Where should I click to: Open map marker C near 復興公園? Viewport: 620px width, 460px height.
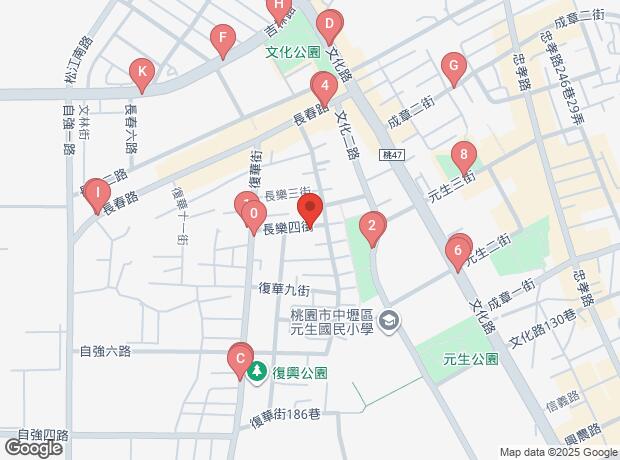click(240, 357)
